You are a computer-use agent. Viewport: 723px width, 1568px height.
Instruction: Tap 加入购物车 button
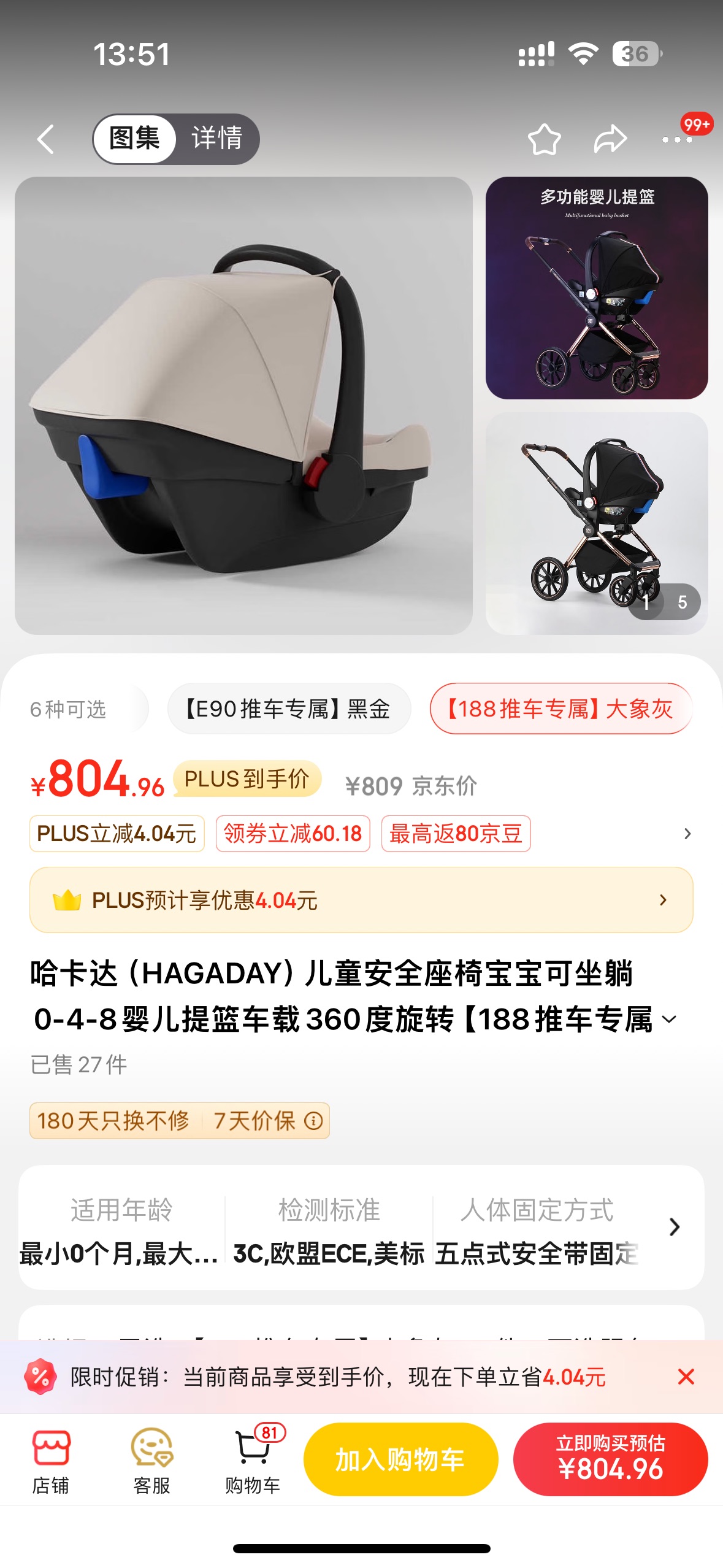point(400,1459)
